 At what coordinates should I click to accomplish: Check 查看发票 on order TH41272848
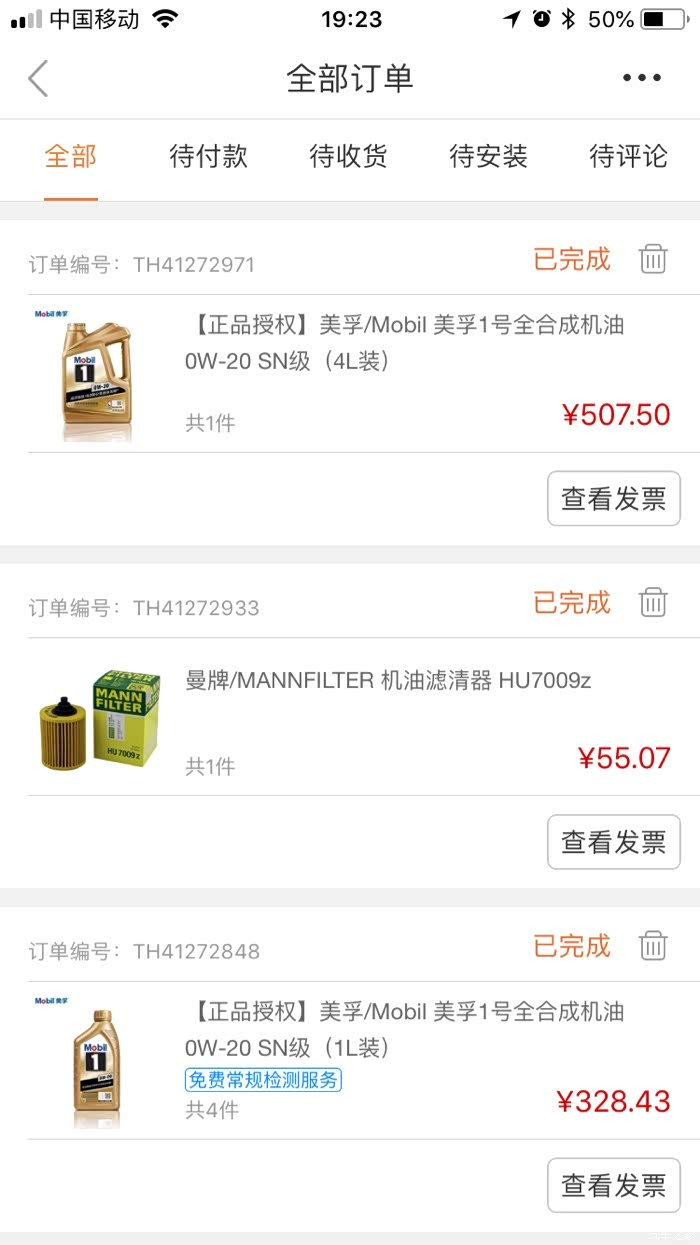pyautogui.click(x=613, y=1185)
